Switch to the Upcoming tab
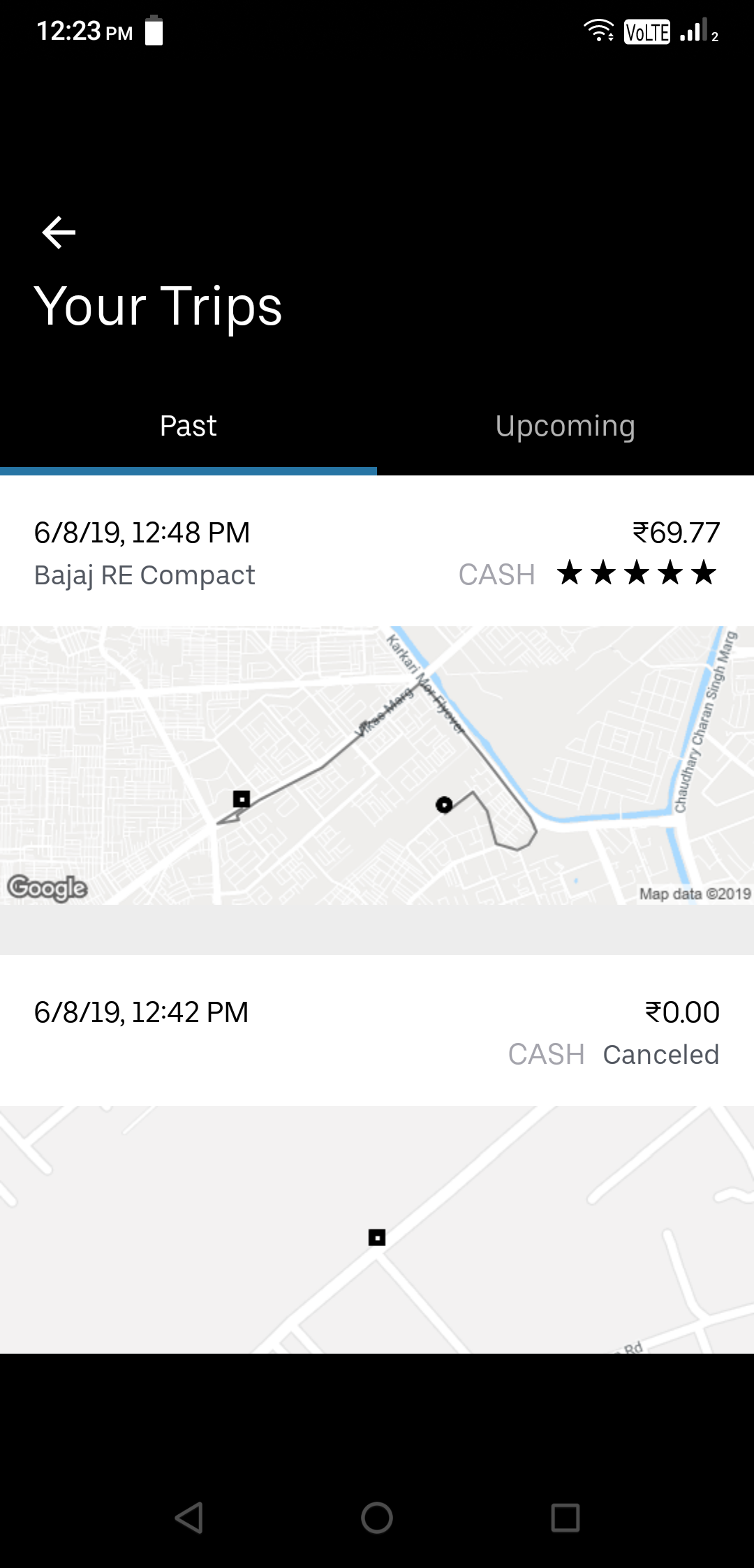Screen dimensions: 754x1568 point(565,427)
